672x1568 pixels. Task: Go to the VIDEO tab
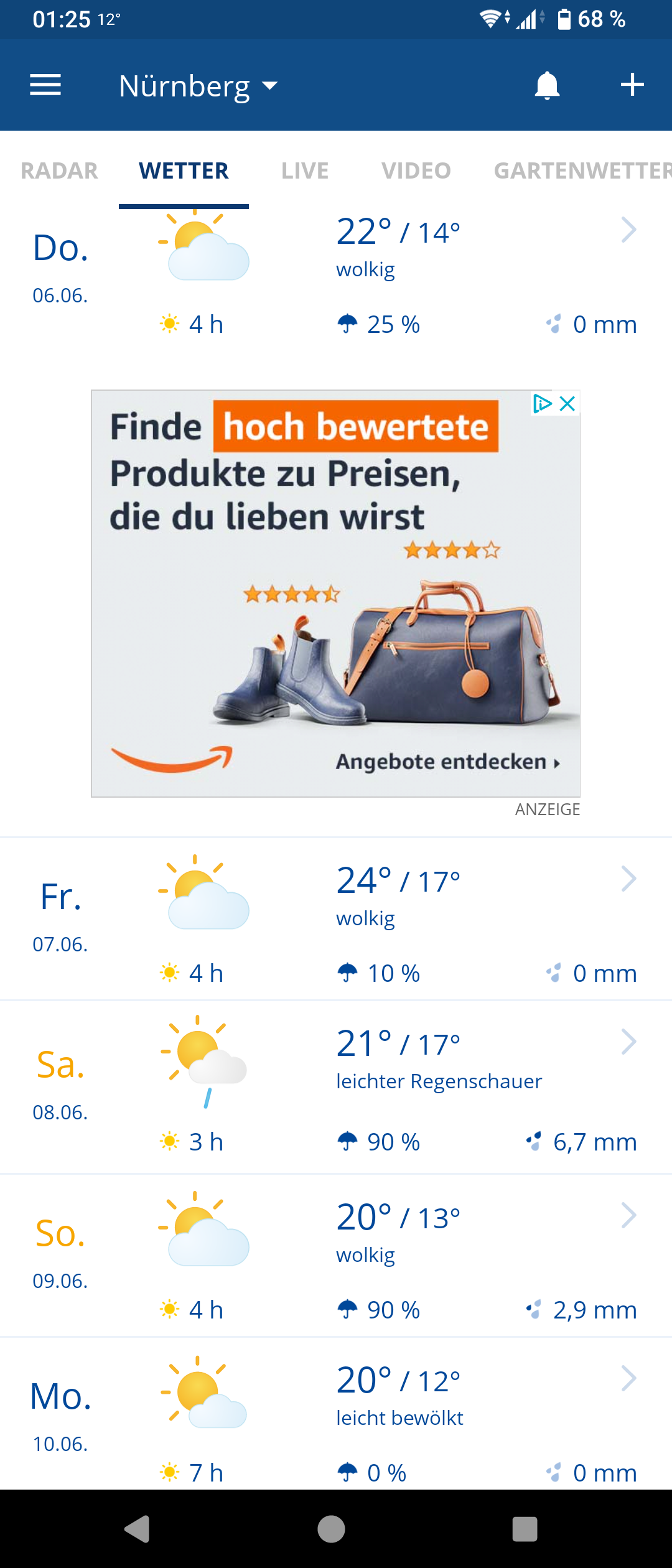416,170
